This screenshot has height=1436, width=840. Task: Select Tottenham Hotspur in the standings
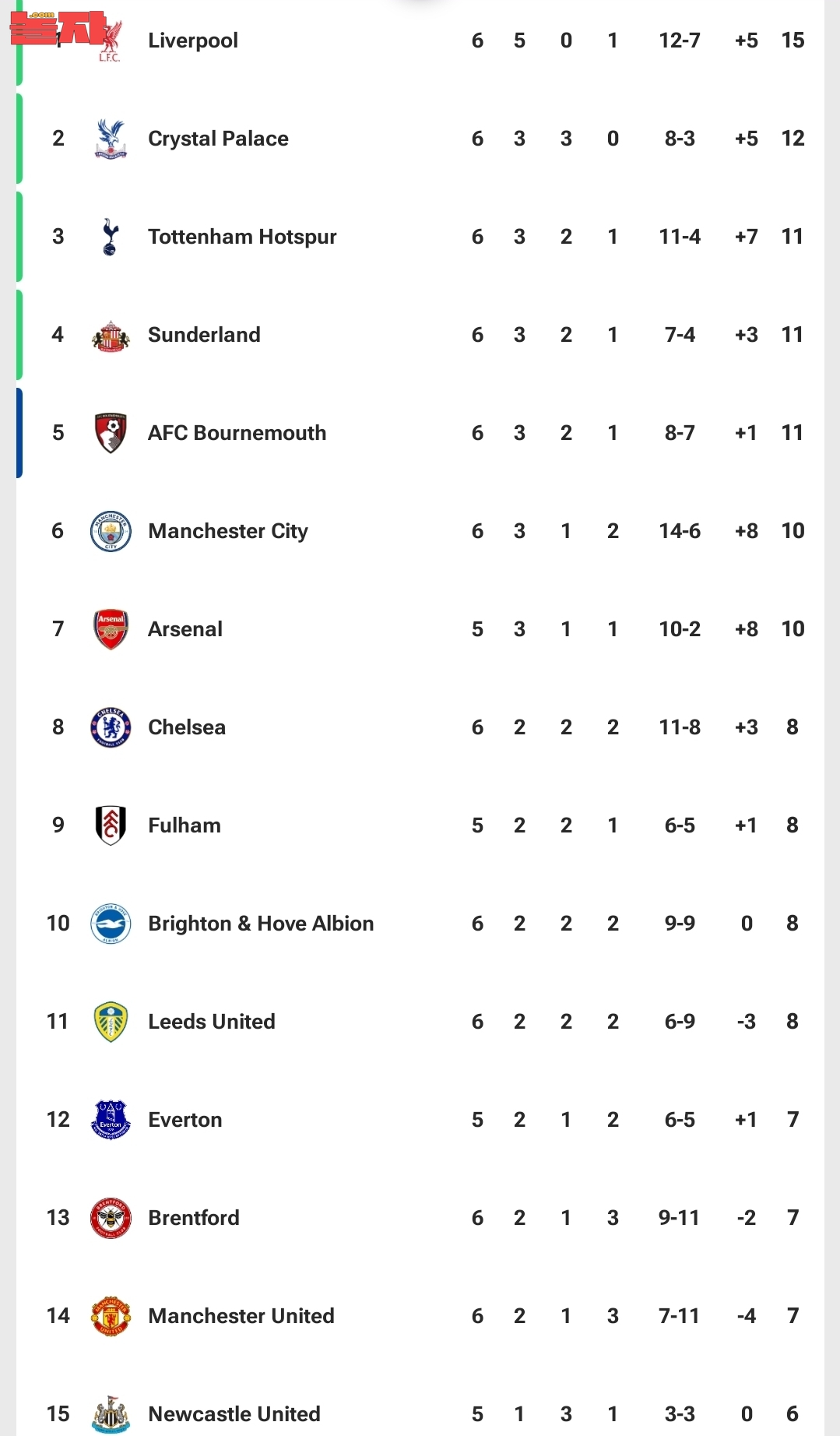(x=420, y=237)
